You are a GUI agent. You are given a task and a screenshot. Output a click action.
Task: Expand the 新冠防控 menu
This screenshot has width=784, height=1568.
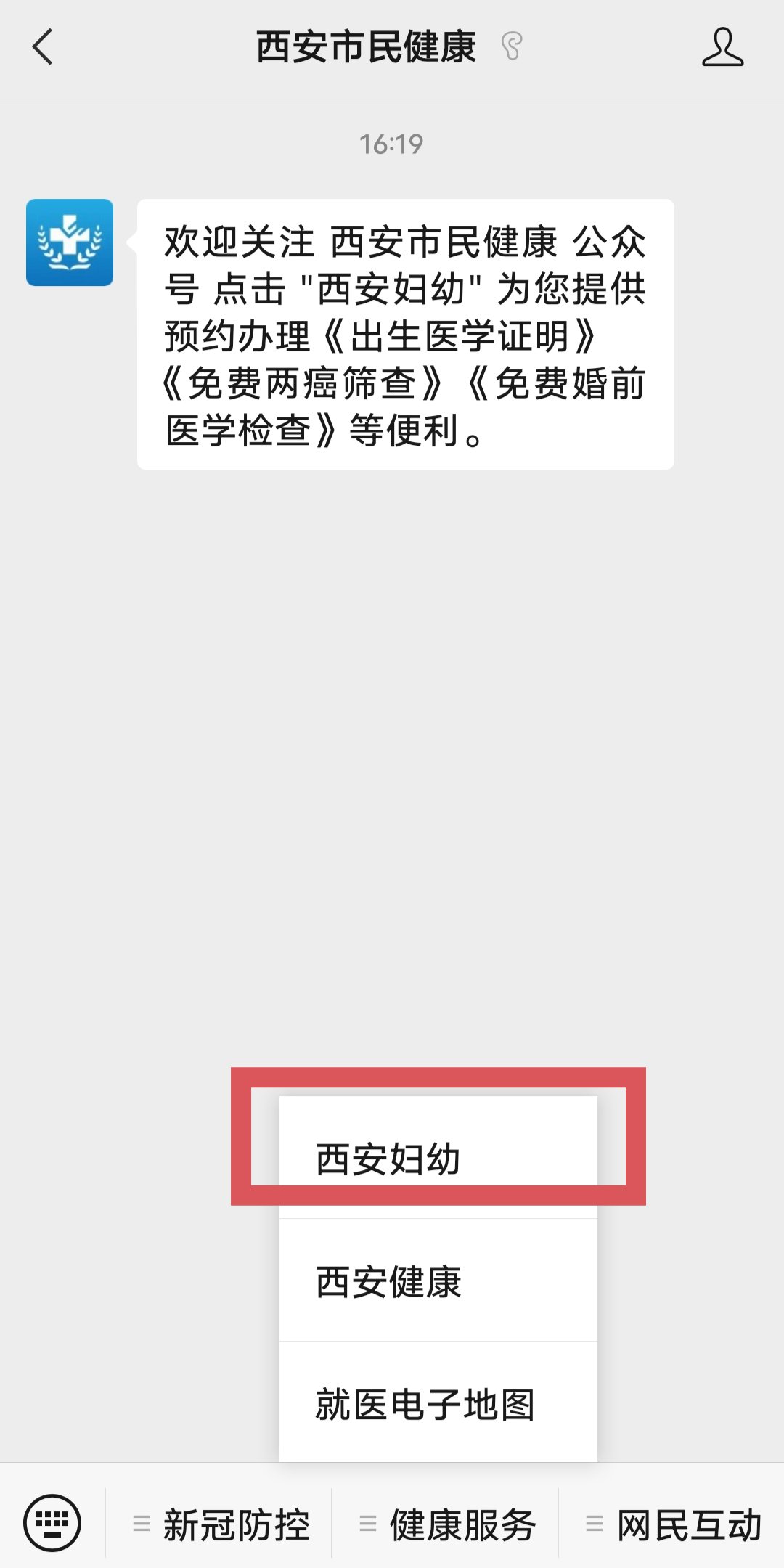tap(221, 1524)
